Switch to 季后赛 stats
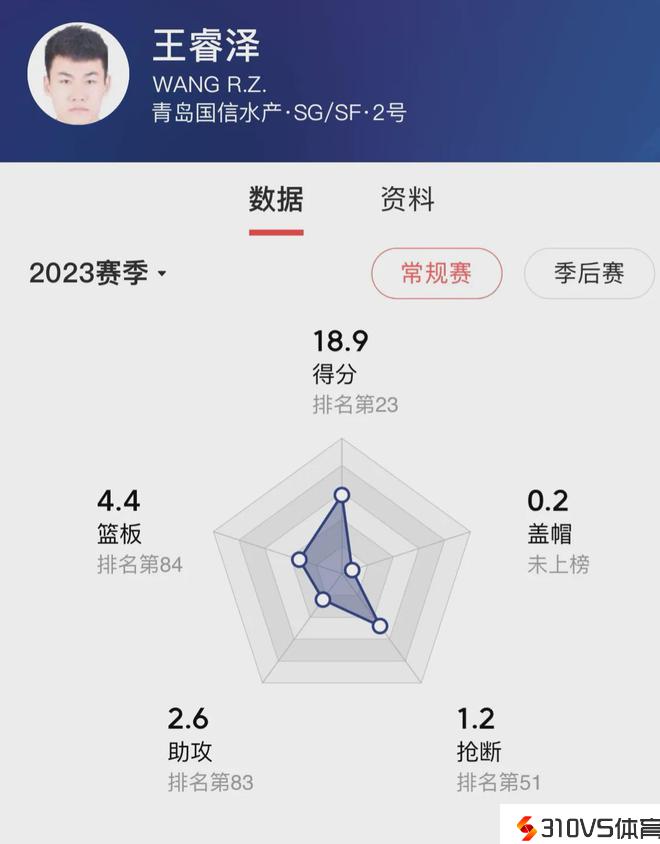This screenshot has width=660, height=844. click(590, 273)
